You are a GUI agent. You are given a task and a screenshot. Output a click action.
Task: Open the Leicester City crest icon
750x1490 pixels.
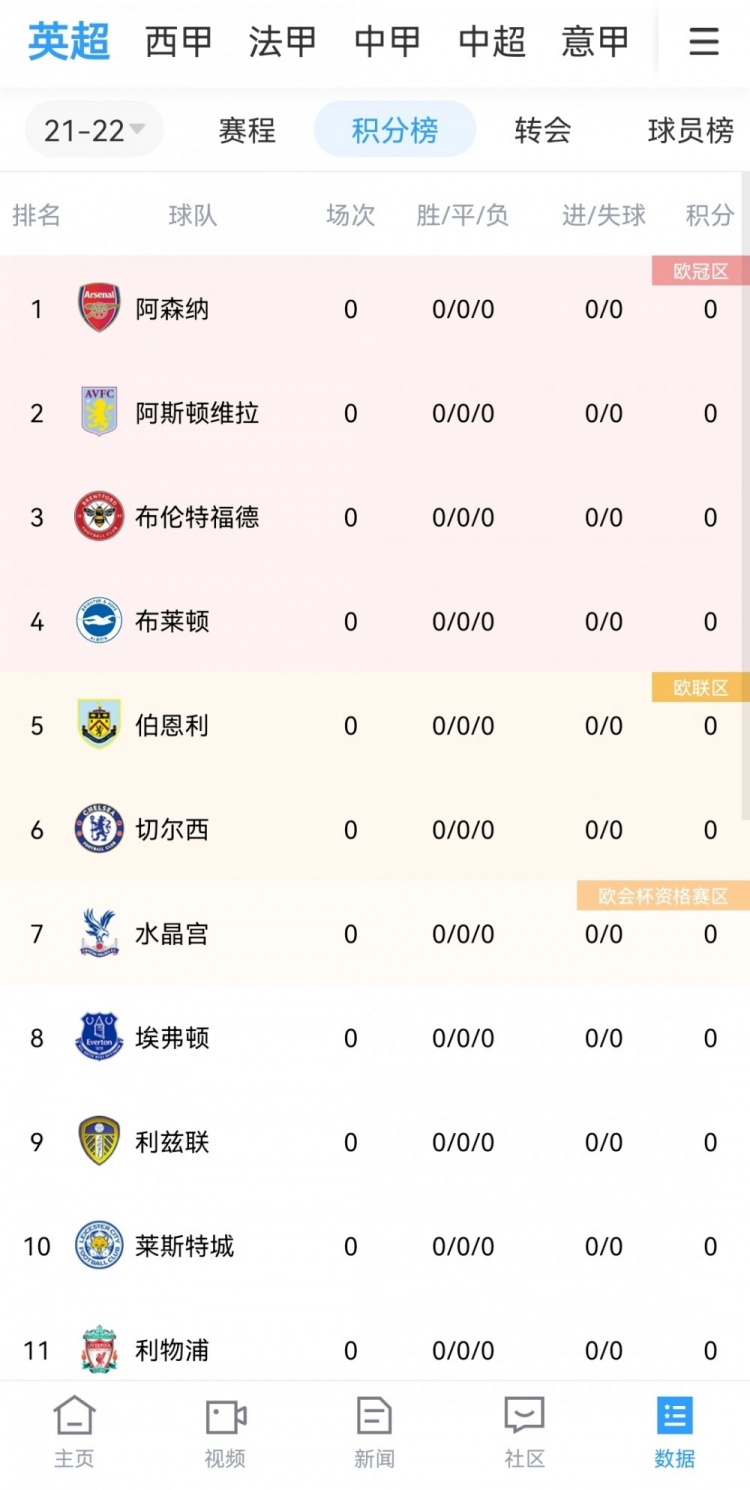(98, 1246)
